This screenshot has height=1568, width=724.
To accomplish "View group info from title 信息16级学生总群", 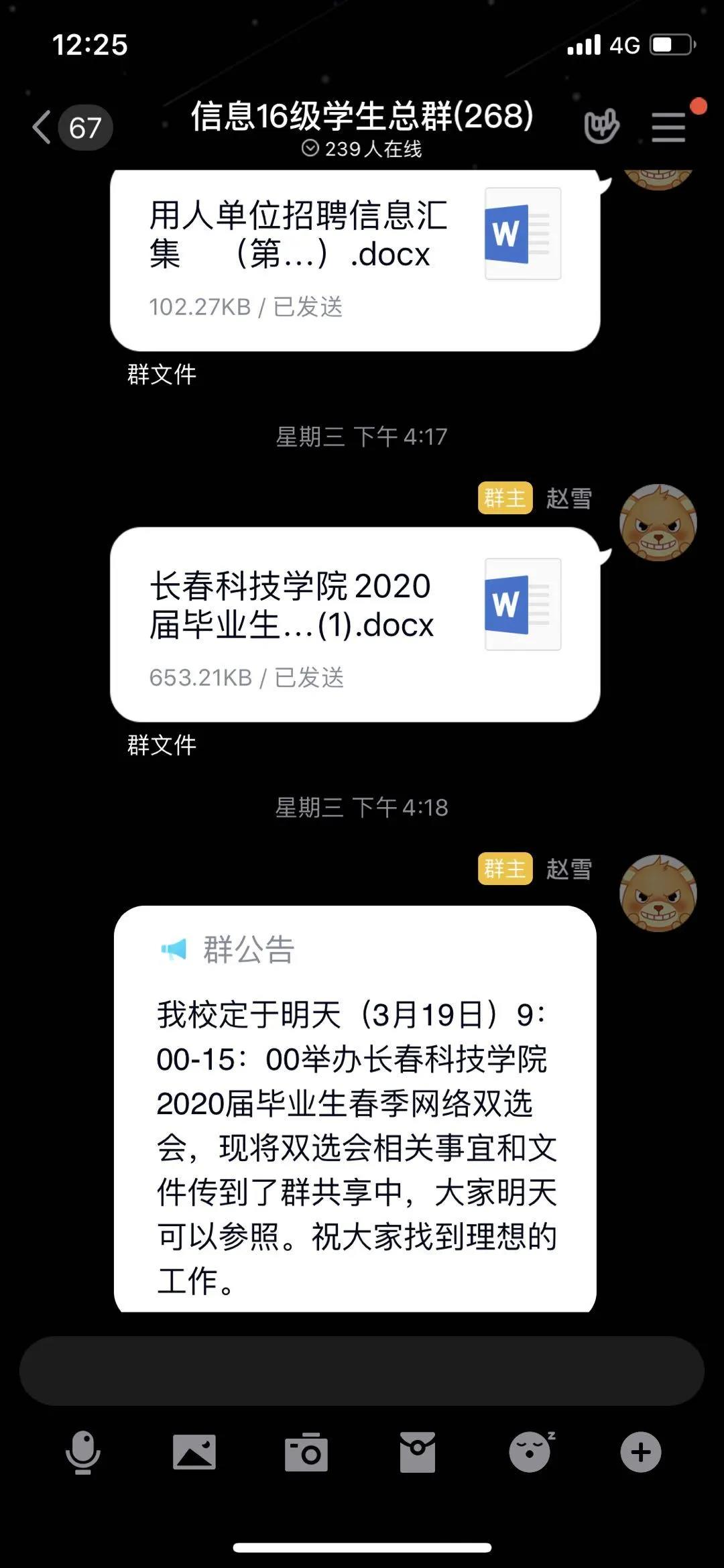I will pyautogui.click(x=362, y=116).
